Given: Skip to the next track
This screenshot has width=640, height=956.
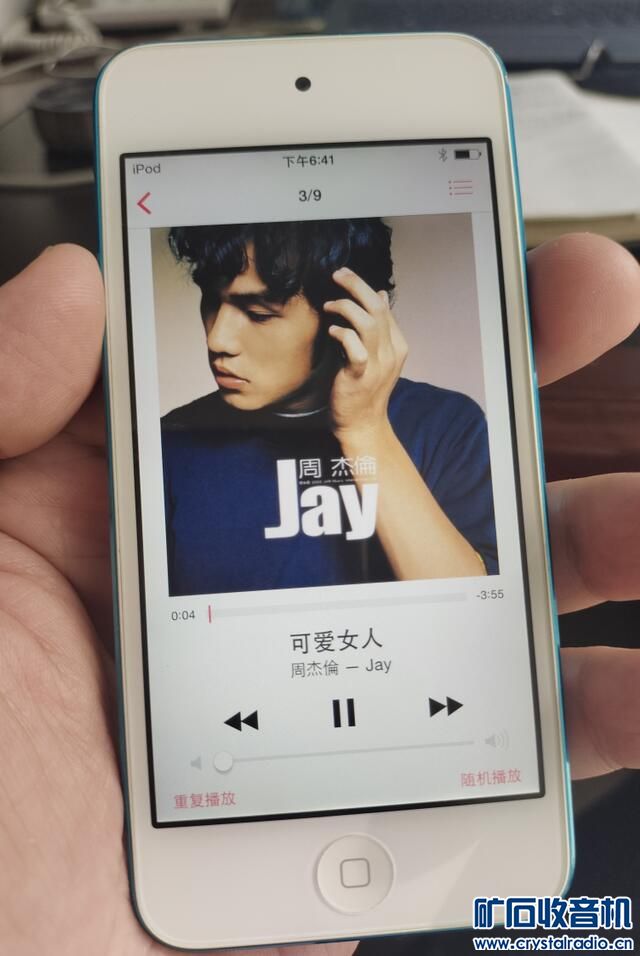Looking at the screenshot, I should (446, 707).
